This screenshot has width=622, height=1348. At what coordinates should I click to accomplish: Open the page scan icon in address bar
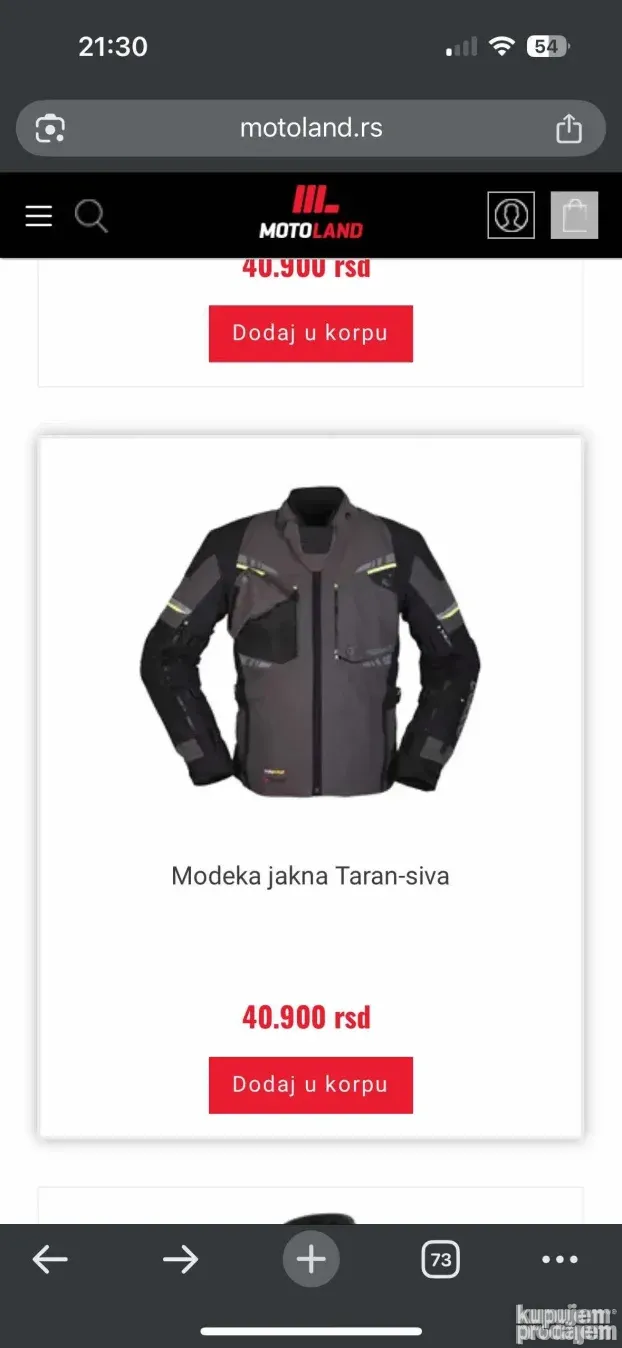[x=50, y=128]
